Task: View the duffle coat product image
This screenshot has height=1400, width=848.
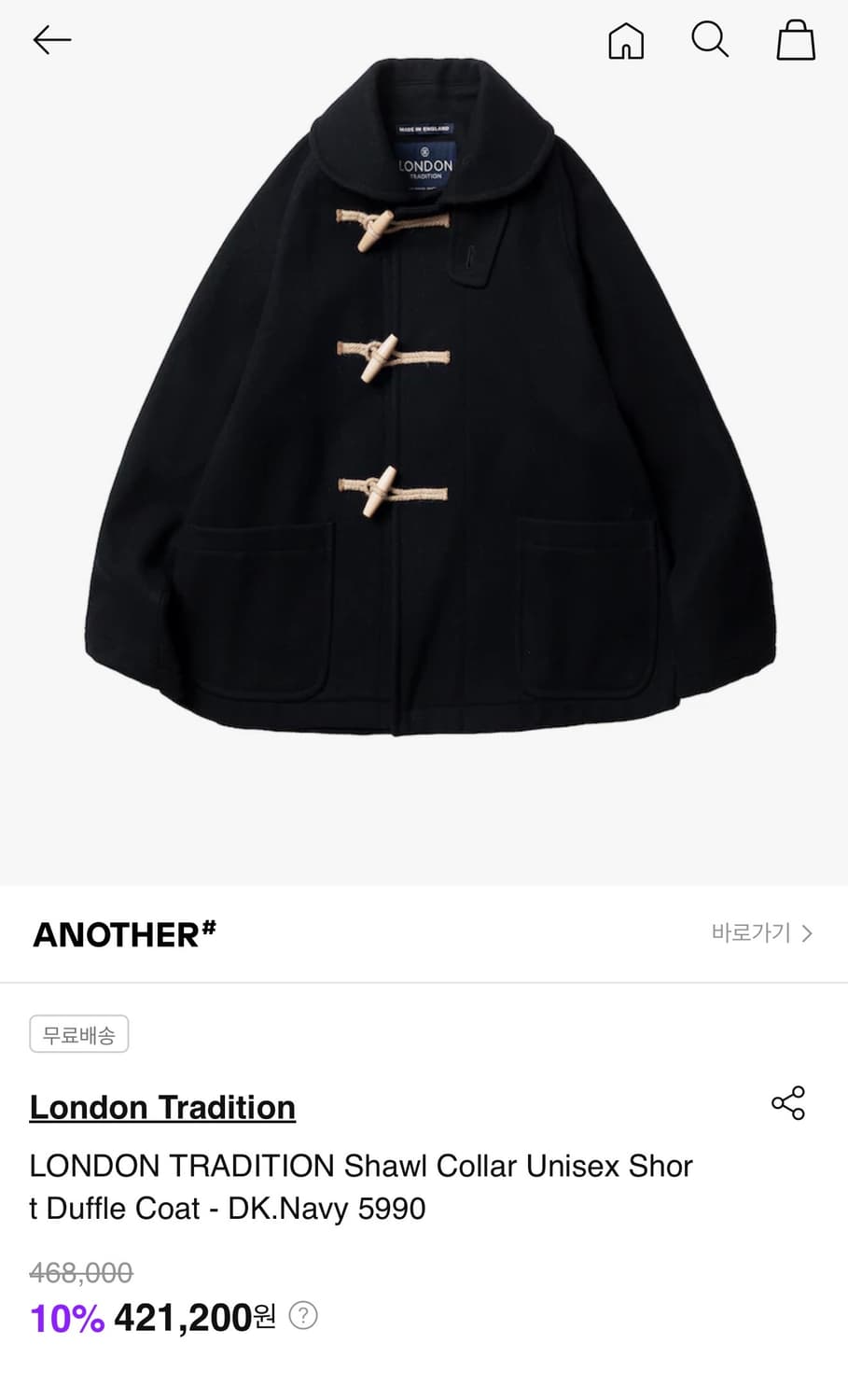Action: 424,401
